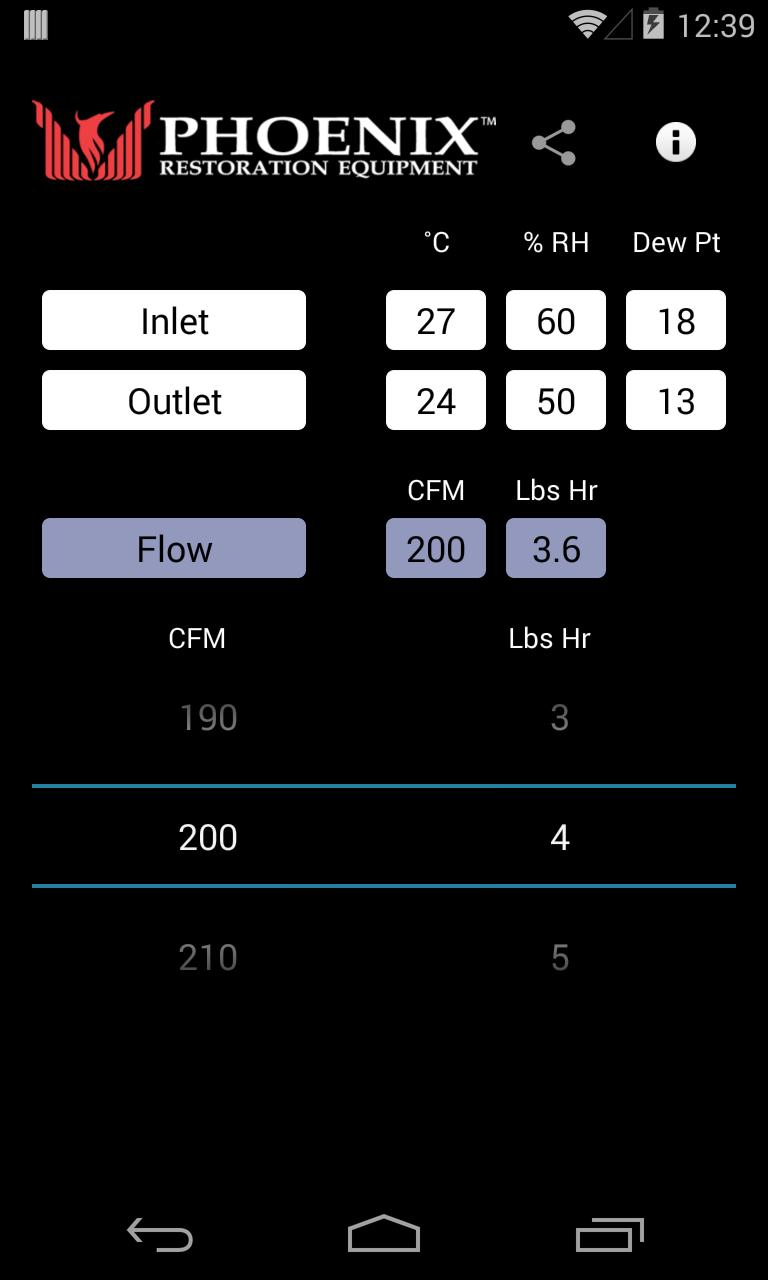
Task: Tap the Outlet humidity field showing 50
Action: click(x=556, y=400)
